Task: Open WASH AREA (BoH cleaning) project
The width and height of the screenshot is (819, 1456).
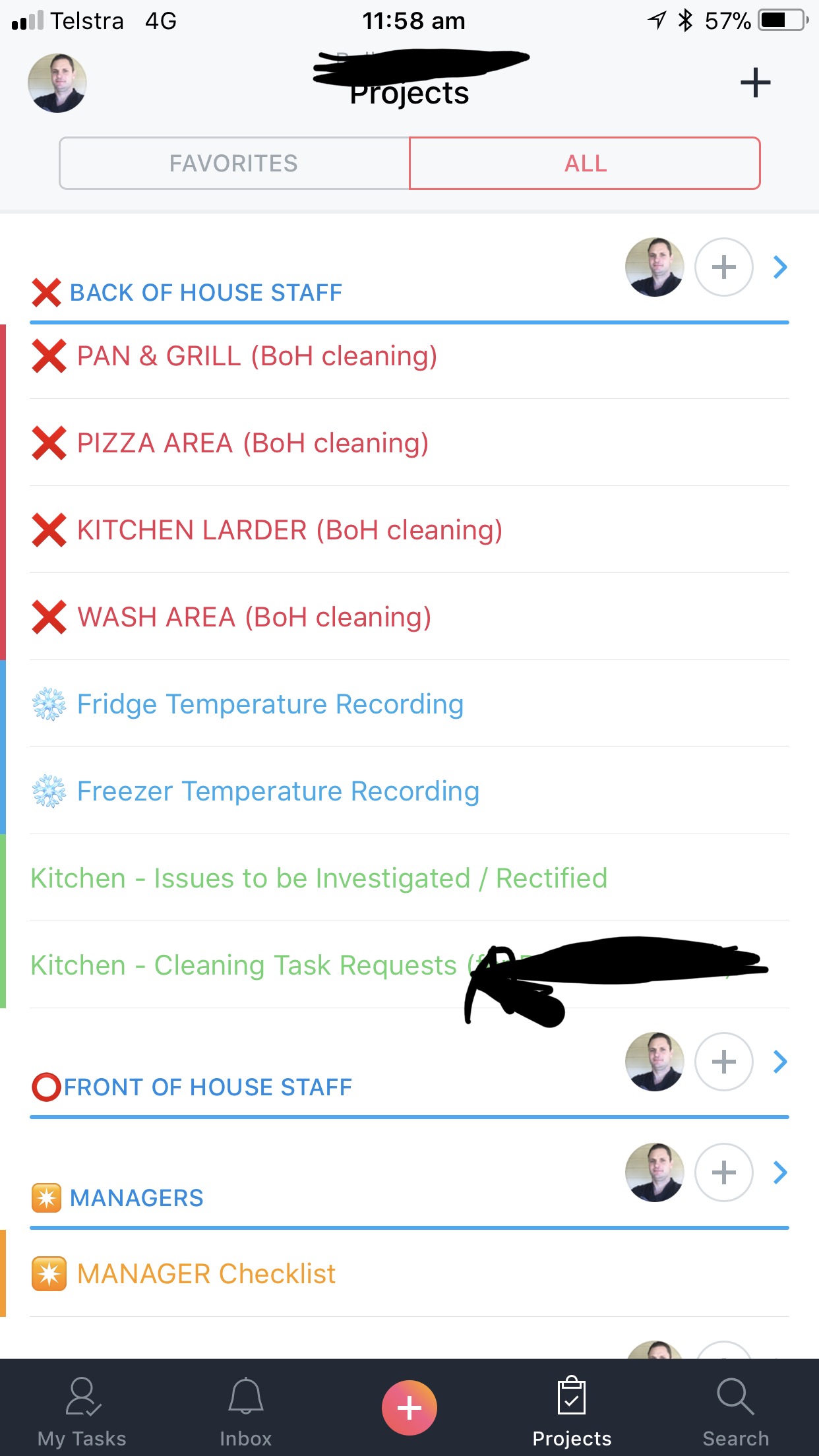Action: click(x=409, y=617)
